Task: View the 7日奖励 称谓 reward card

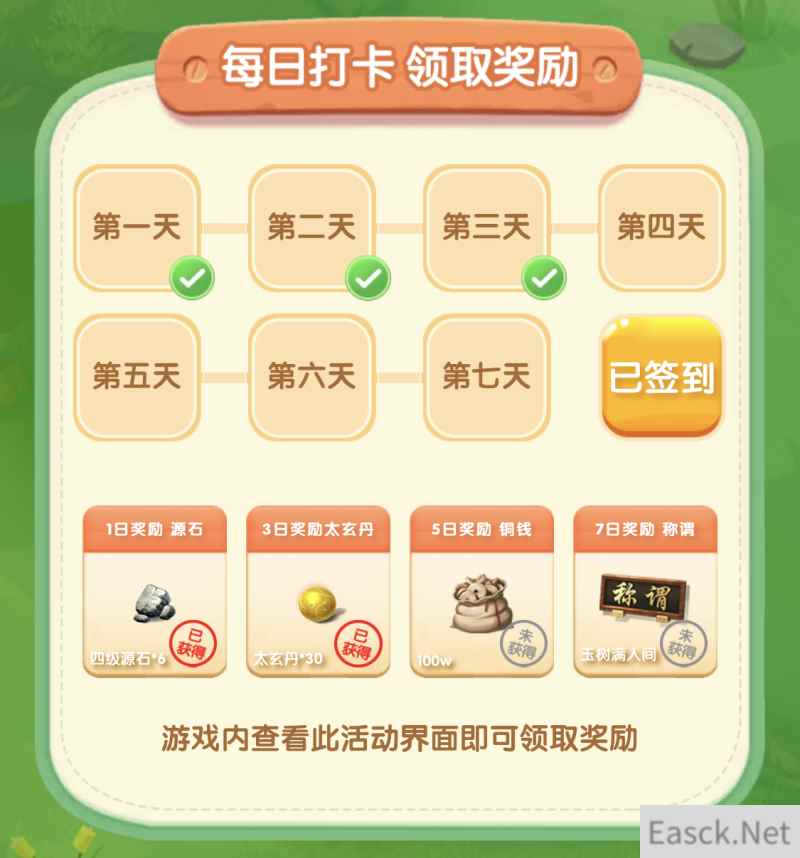Action: (x=644, y=592)
